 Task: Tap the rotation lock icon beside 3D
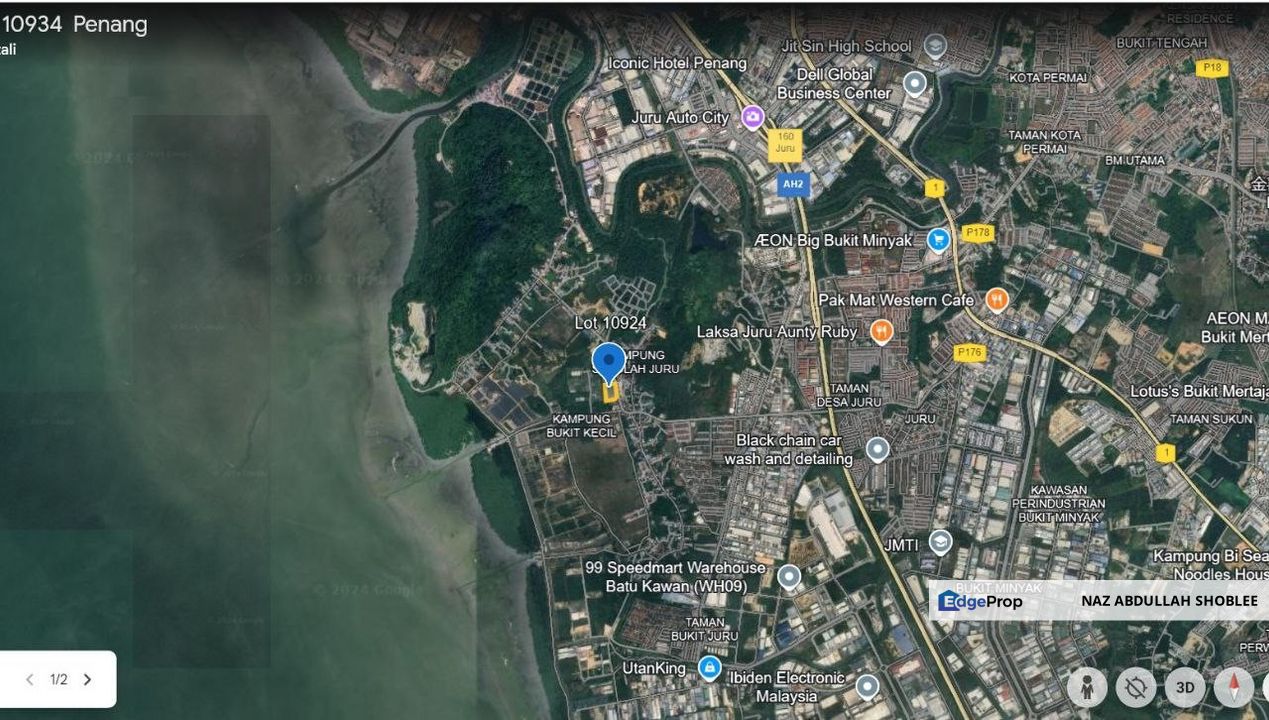pyautogui.click(x=1136, y=687)
